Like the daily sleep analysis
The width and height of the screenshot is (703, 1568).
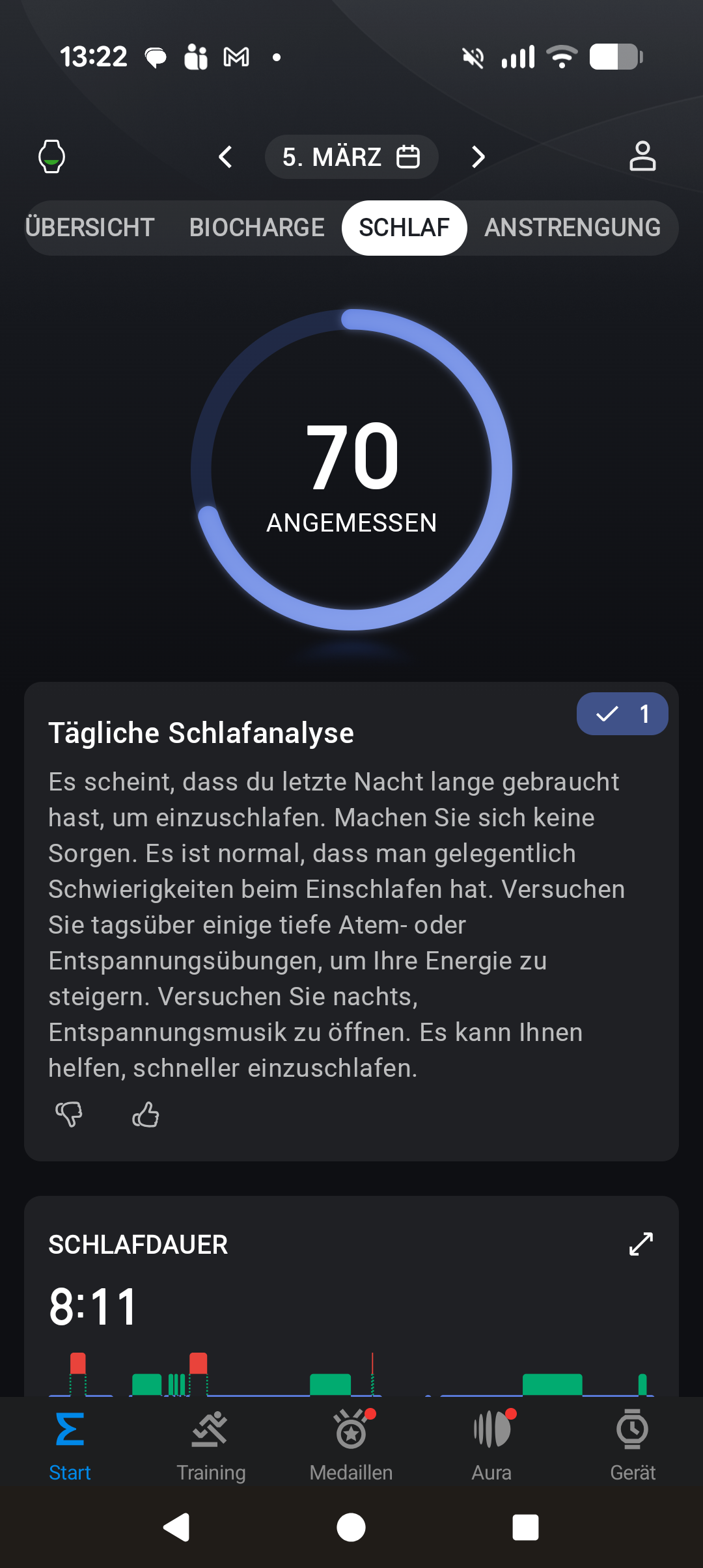(x=146, y=1114)
